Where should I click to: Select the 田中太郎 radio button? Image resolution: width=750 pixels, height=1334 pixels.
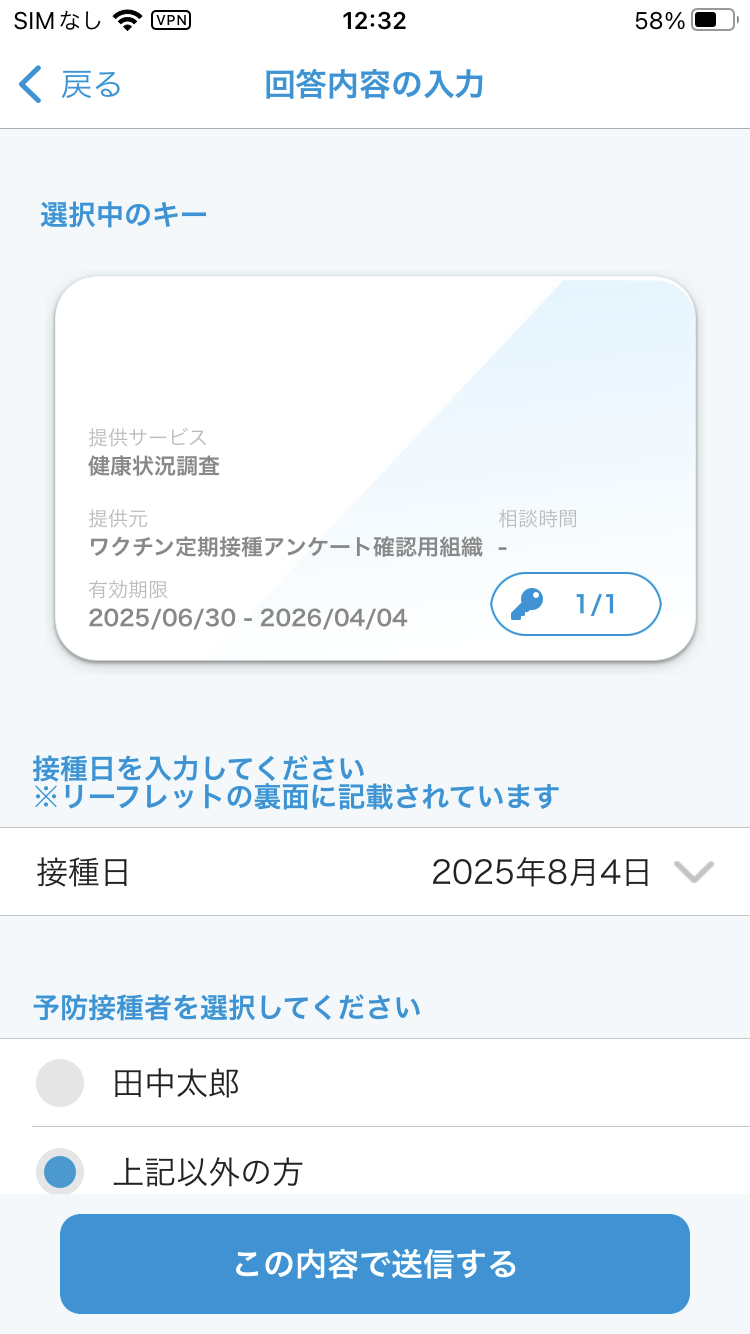(60, 1082)
